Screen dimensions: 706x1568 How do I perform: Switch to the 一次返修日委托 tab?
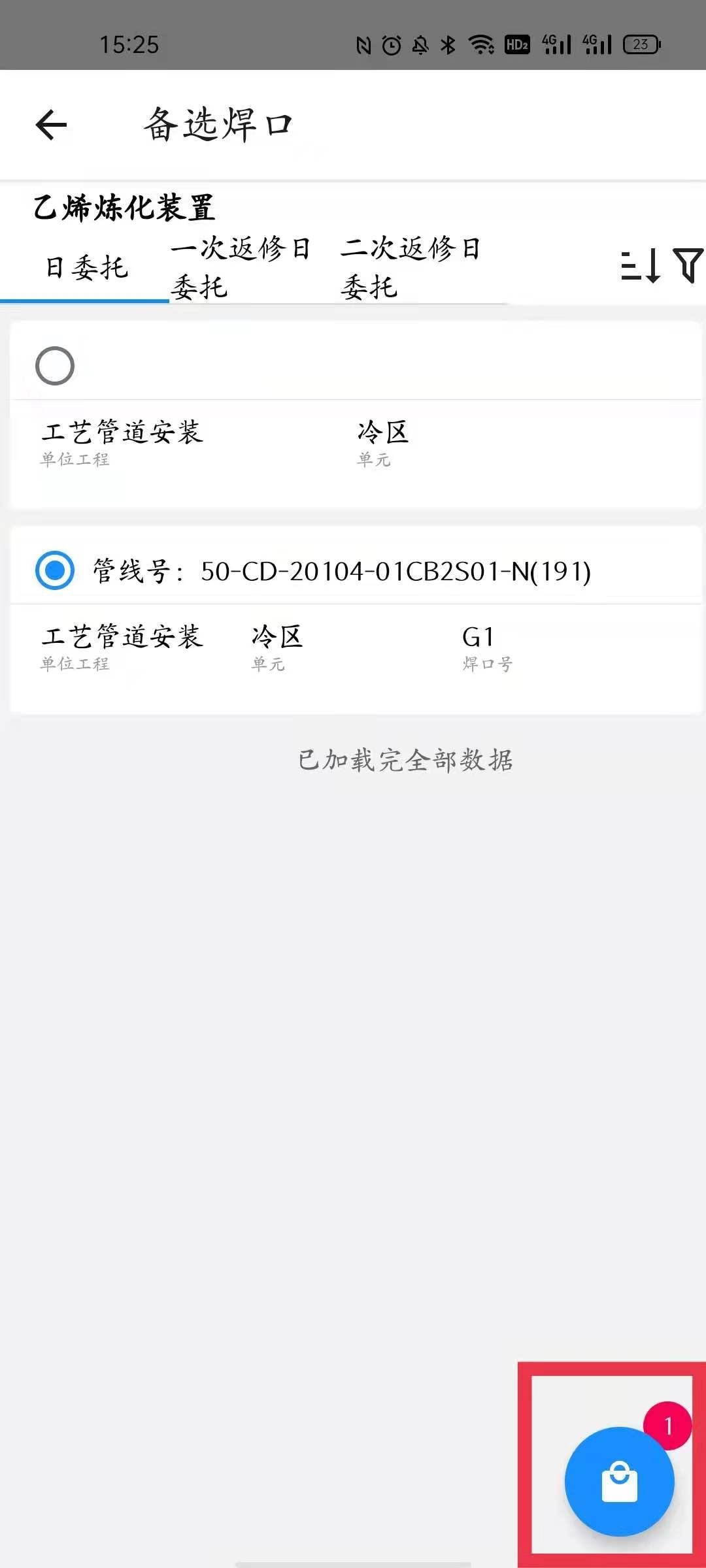pyautogui.click(x=240, y=268)
